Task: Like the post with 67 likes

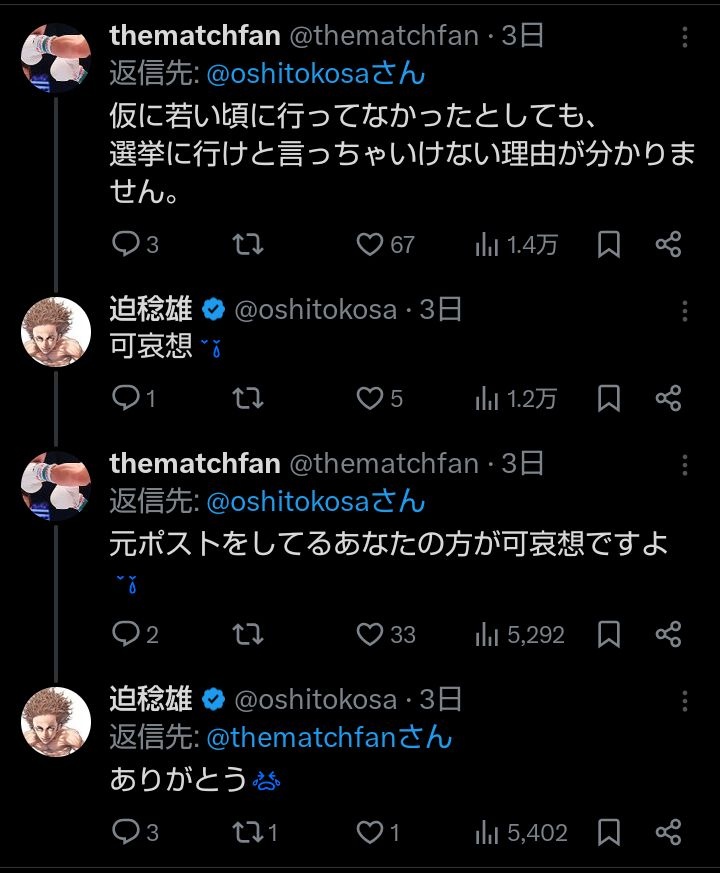Action: pos(371,244)
